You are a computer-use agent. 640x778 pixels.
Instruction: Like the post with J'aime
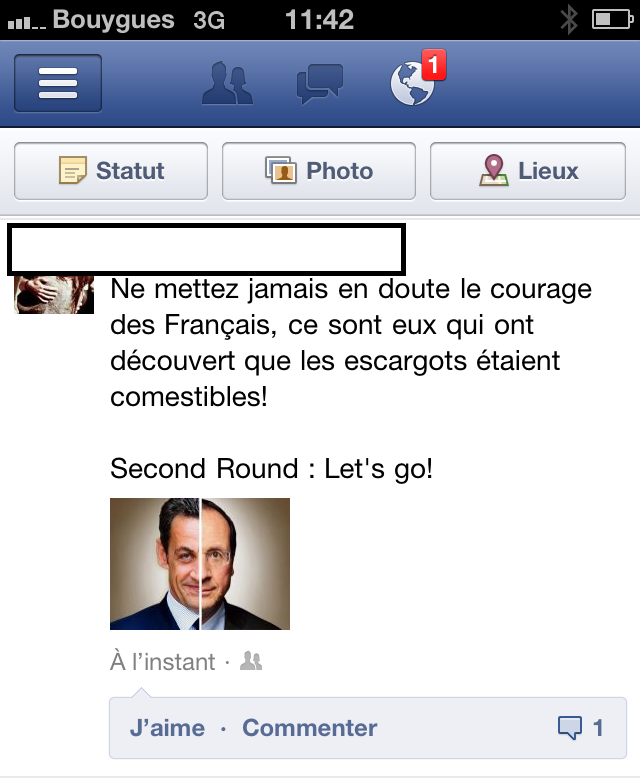167,728
